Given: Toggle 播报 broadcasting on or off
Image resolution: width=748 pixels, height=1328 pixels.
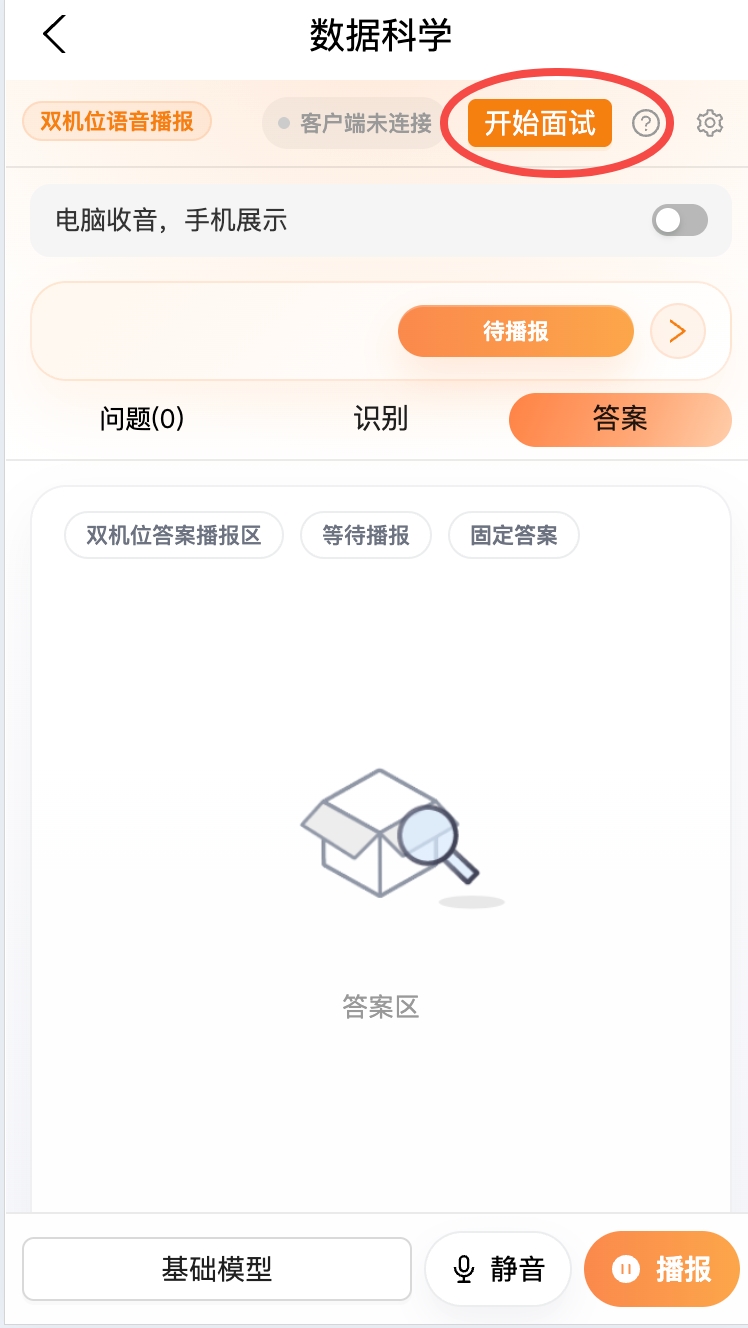Looking at the screenshot, I should click(661, 1268).
